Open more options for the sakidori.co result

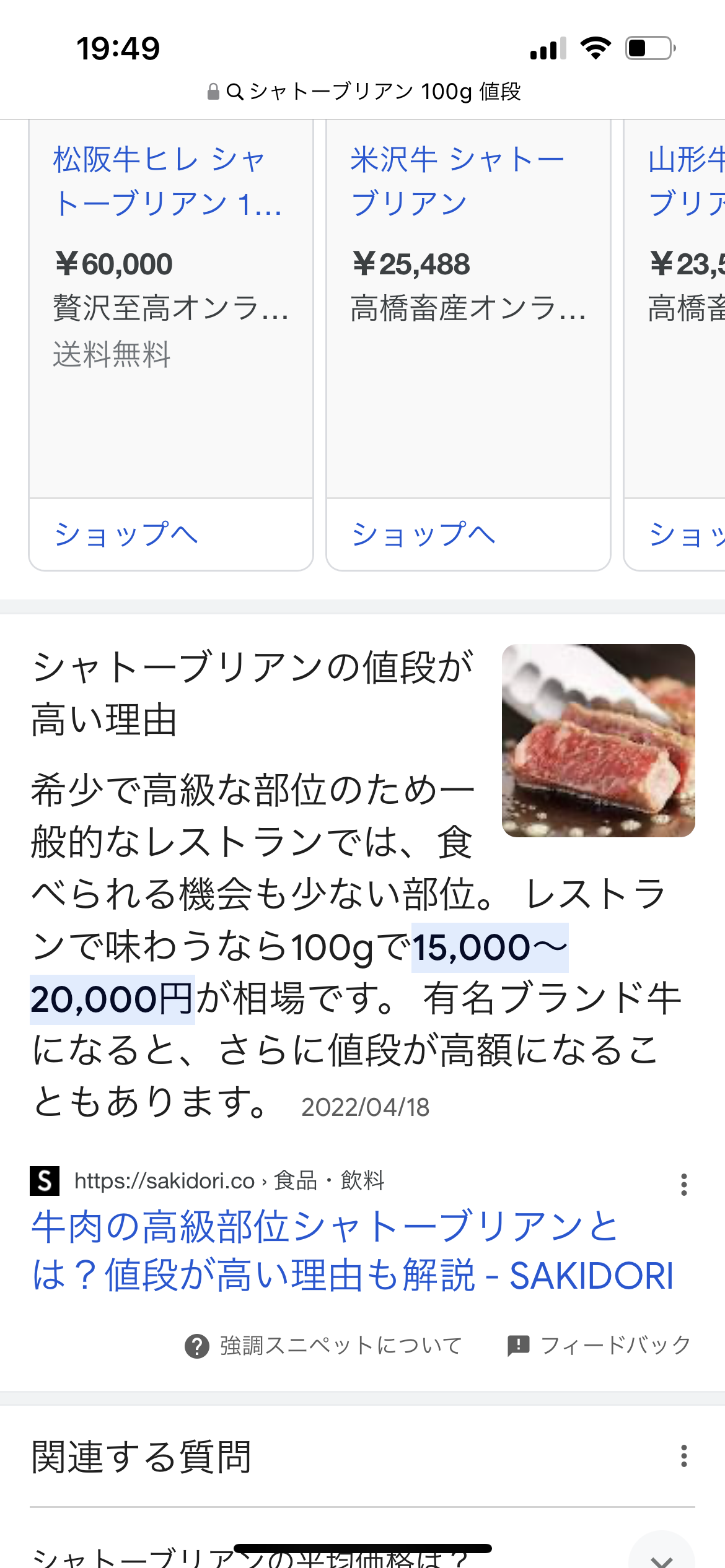(683, 1184)
